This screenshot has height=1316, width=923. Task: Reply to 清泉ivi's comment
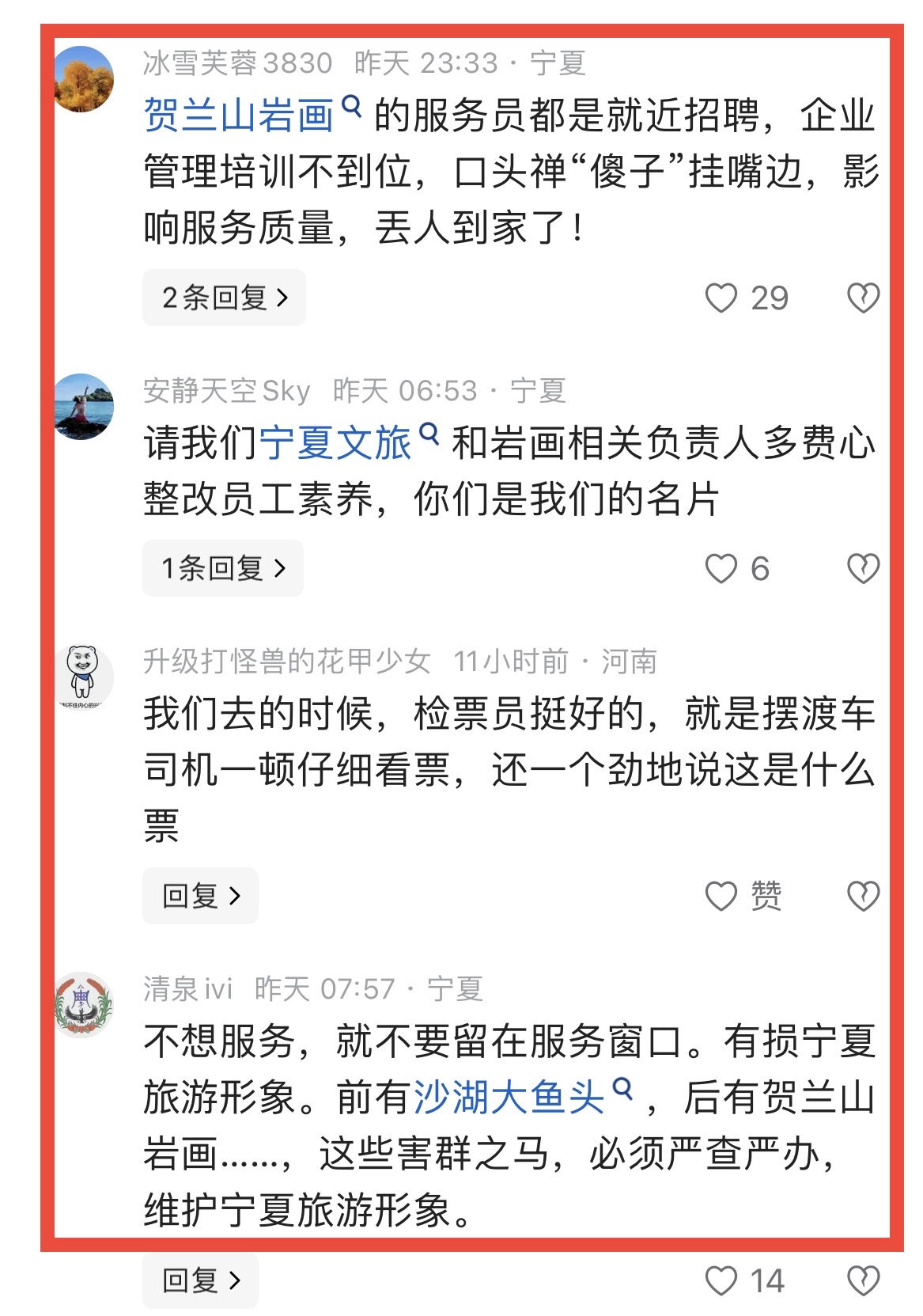[x=200, y=1281]
